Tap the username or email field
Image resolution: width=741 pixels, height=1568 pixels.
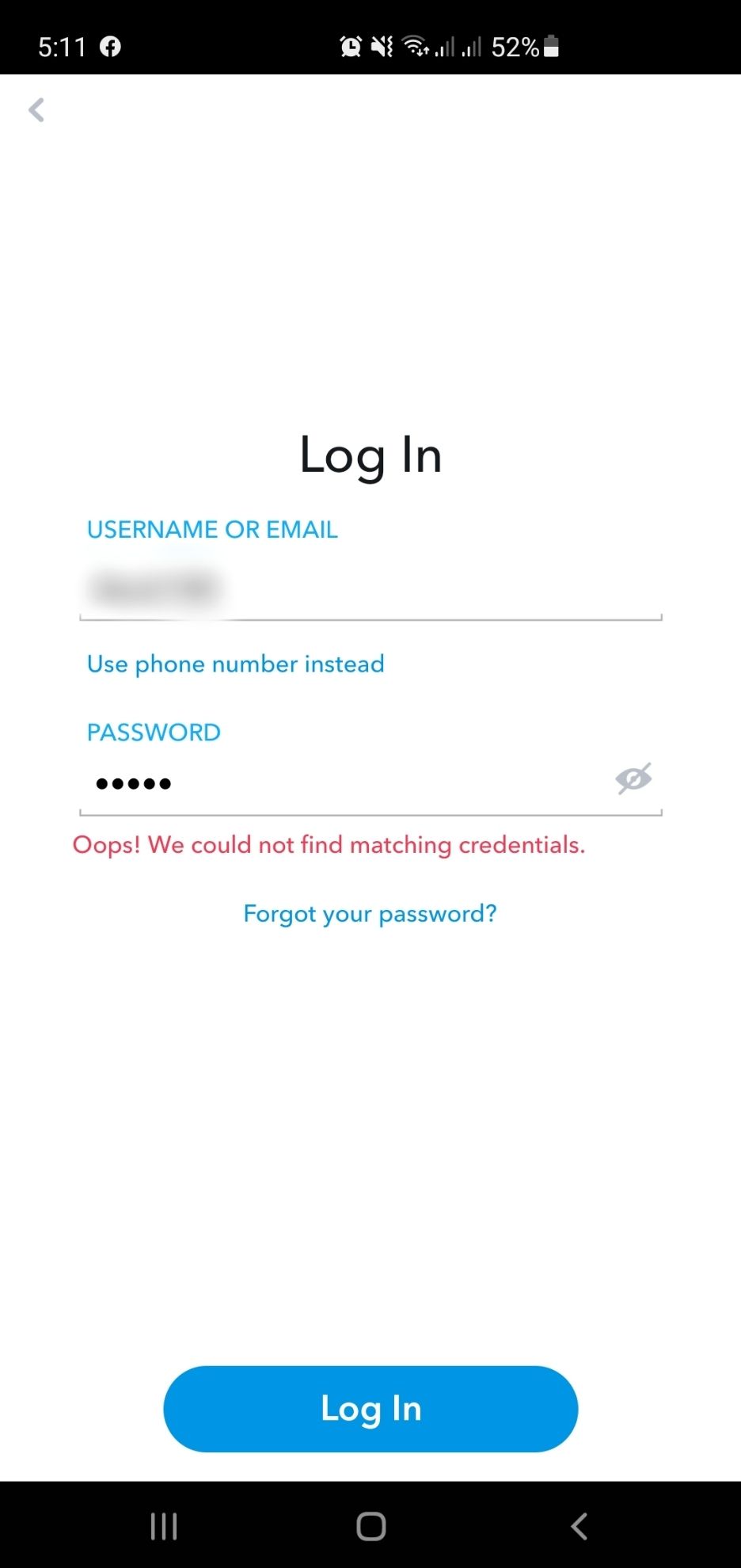click(370, 589)
